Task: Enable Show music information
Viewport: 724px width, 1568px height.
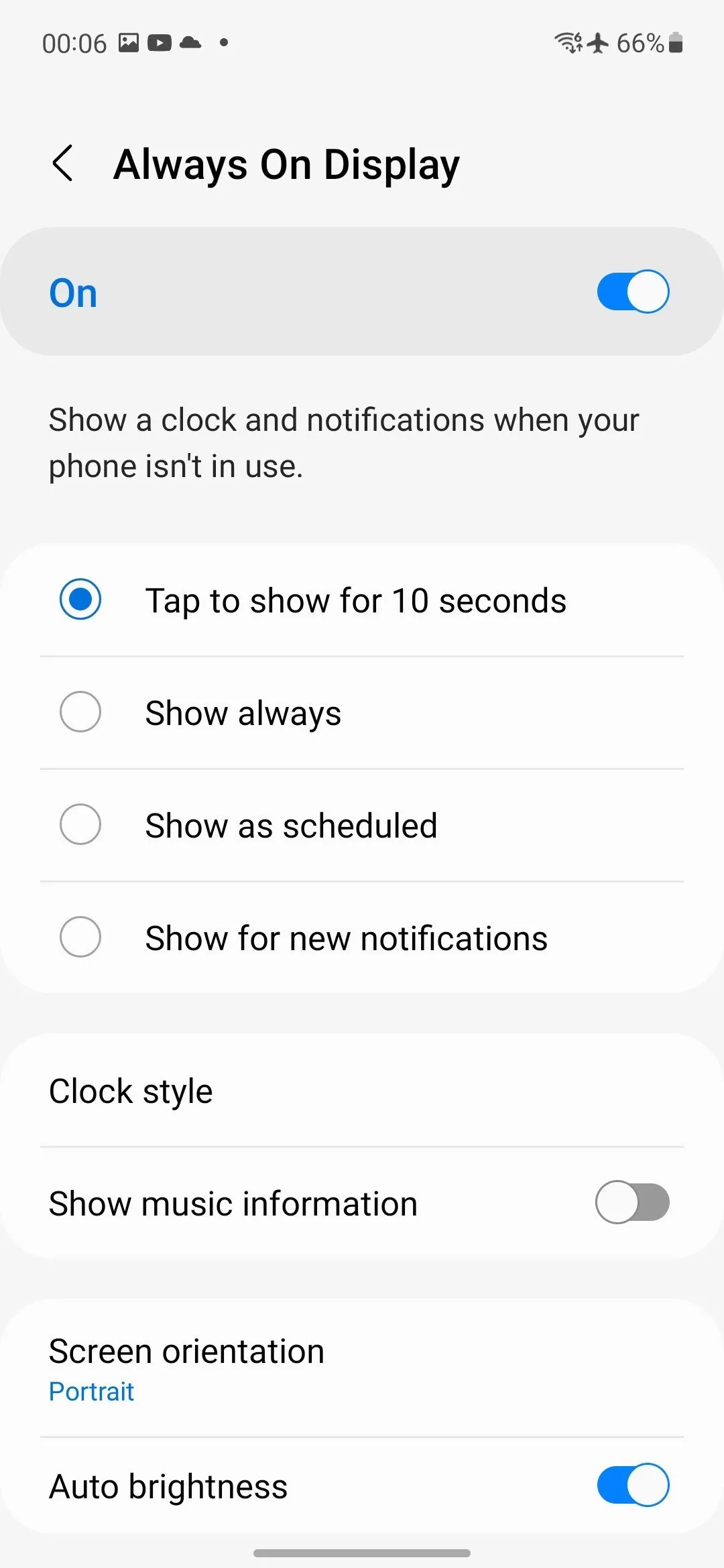Action: (632, 1203)
